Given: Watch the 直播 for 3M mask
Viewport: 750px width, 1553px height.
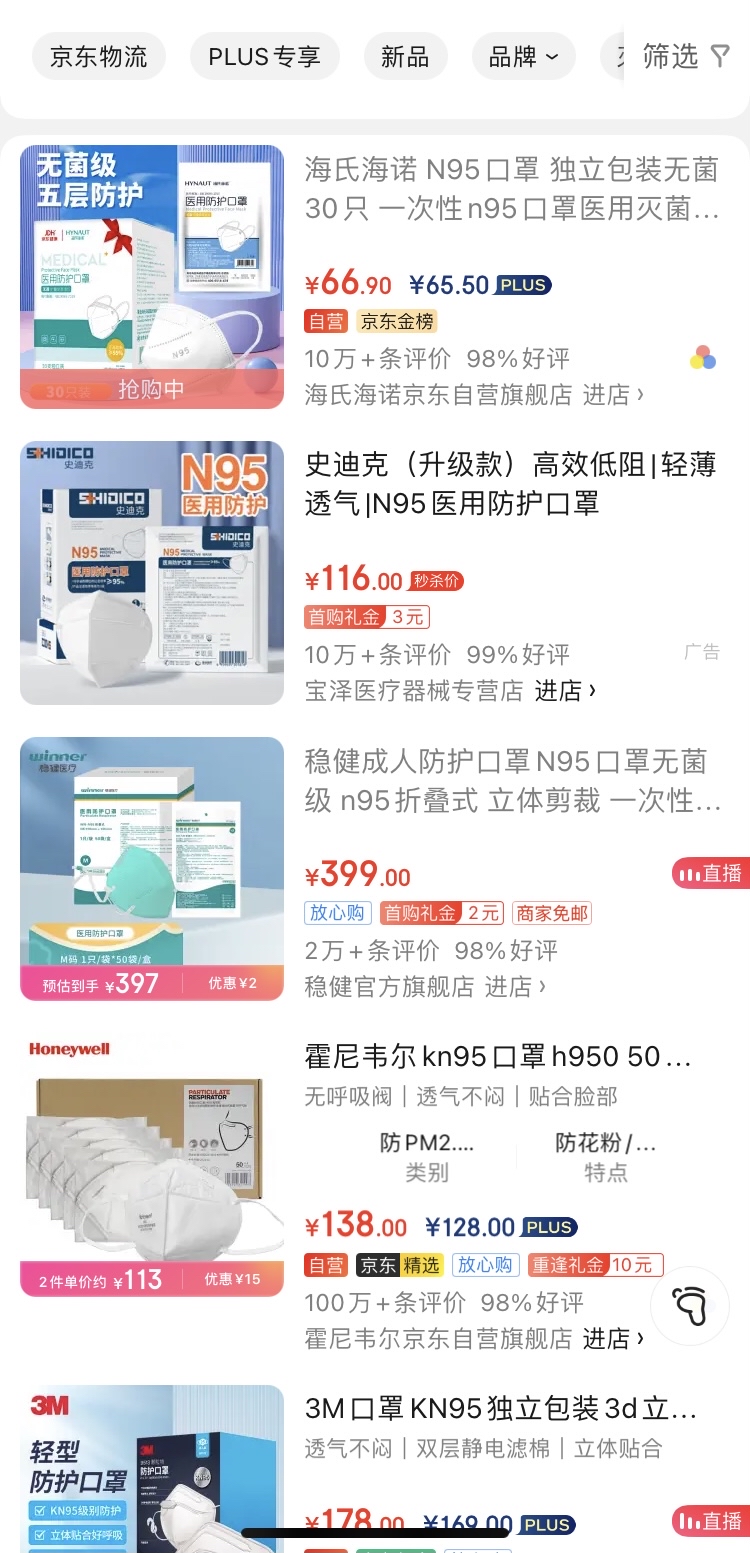Looking at the screenshot, I should coord(711,1521).
